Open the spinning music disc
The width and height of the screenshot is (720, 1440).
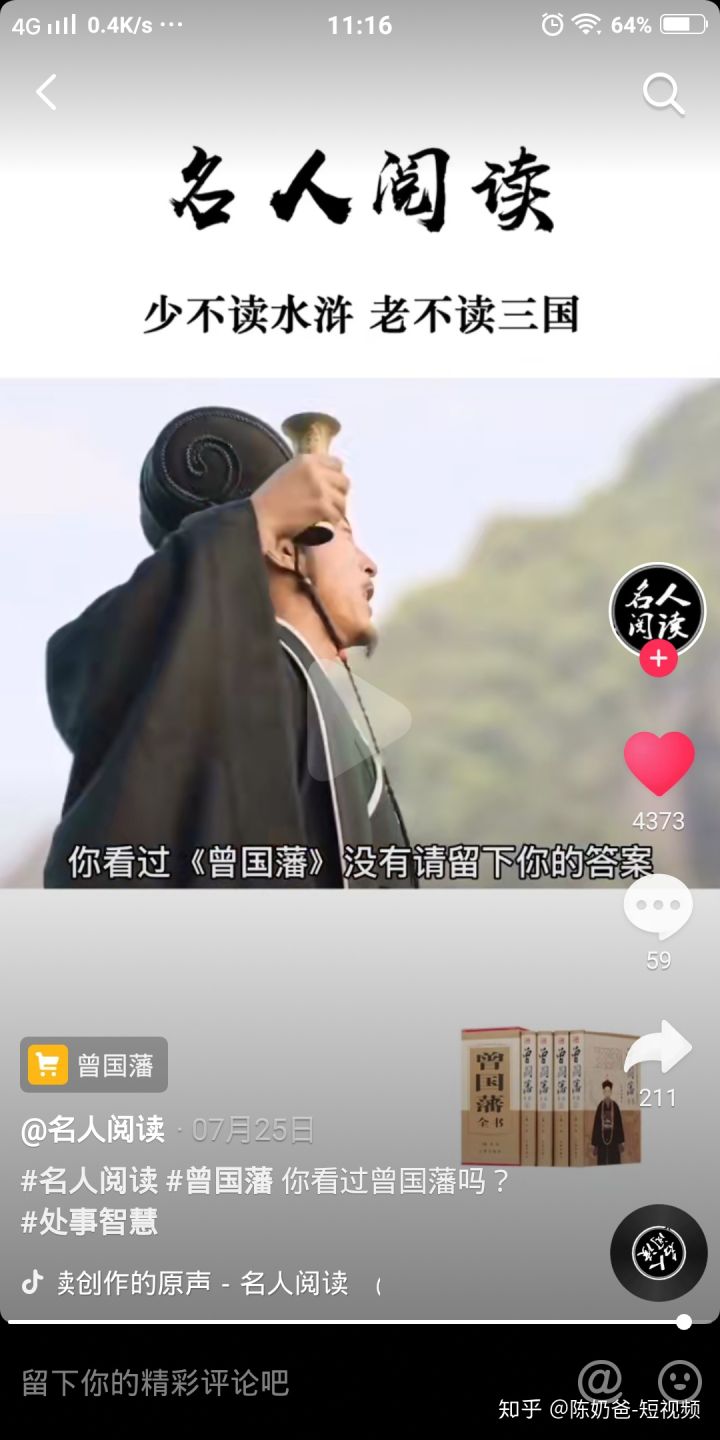coord(659,1253)
